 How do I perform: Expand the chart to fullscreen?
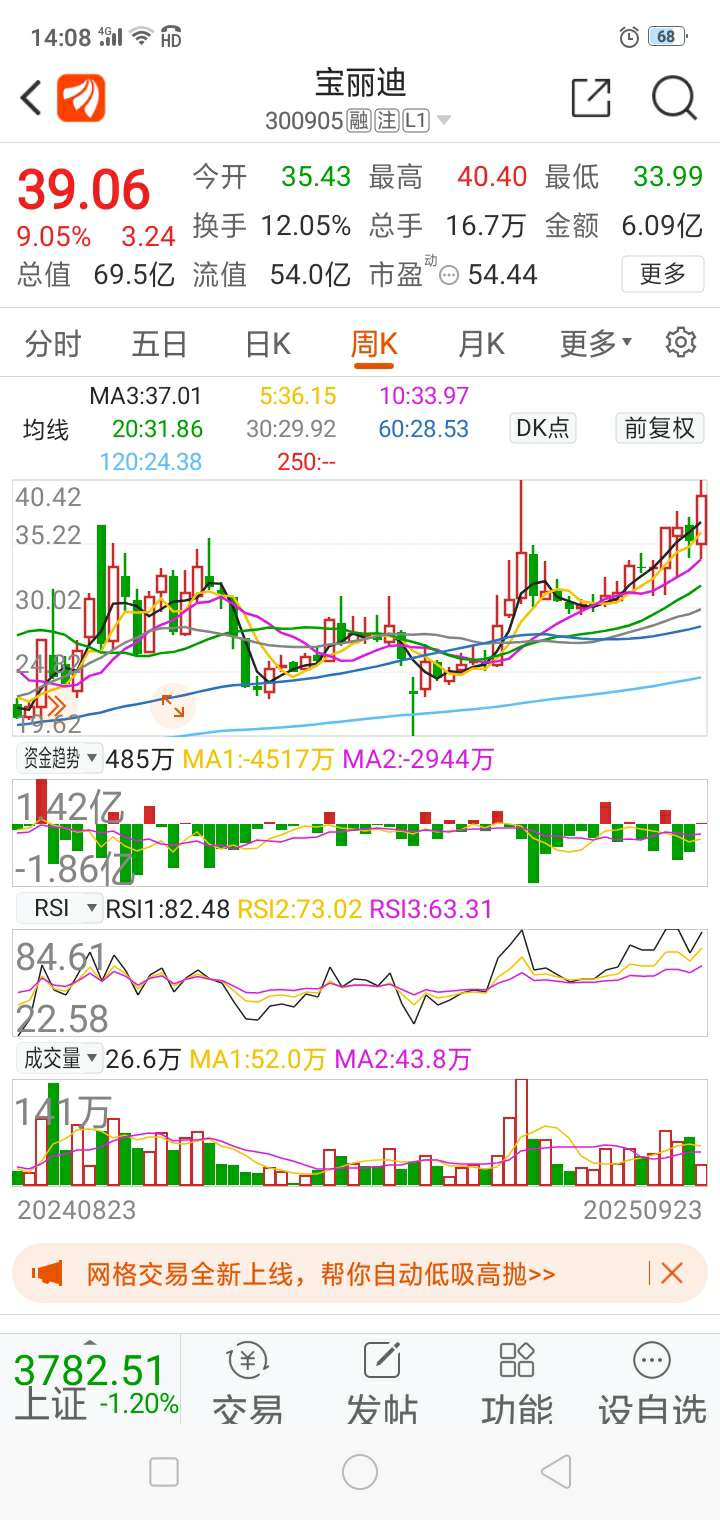173,708
